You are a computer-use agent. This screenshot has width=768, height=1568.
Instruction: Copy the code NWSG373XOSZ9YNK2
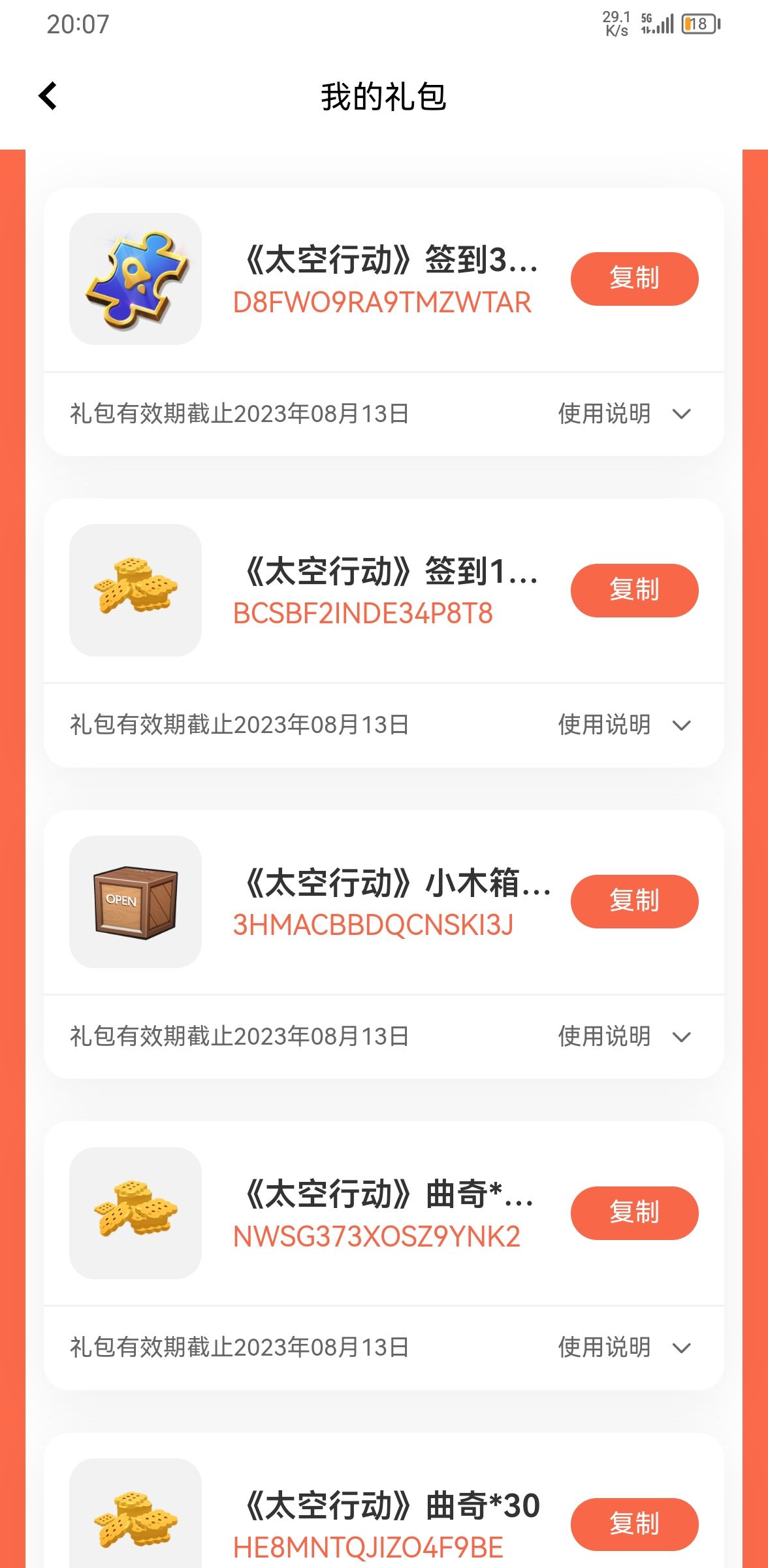coord(634,1213)
